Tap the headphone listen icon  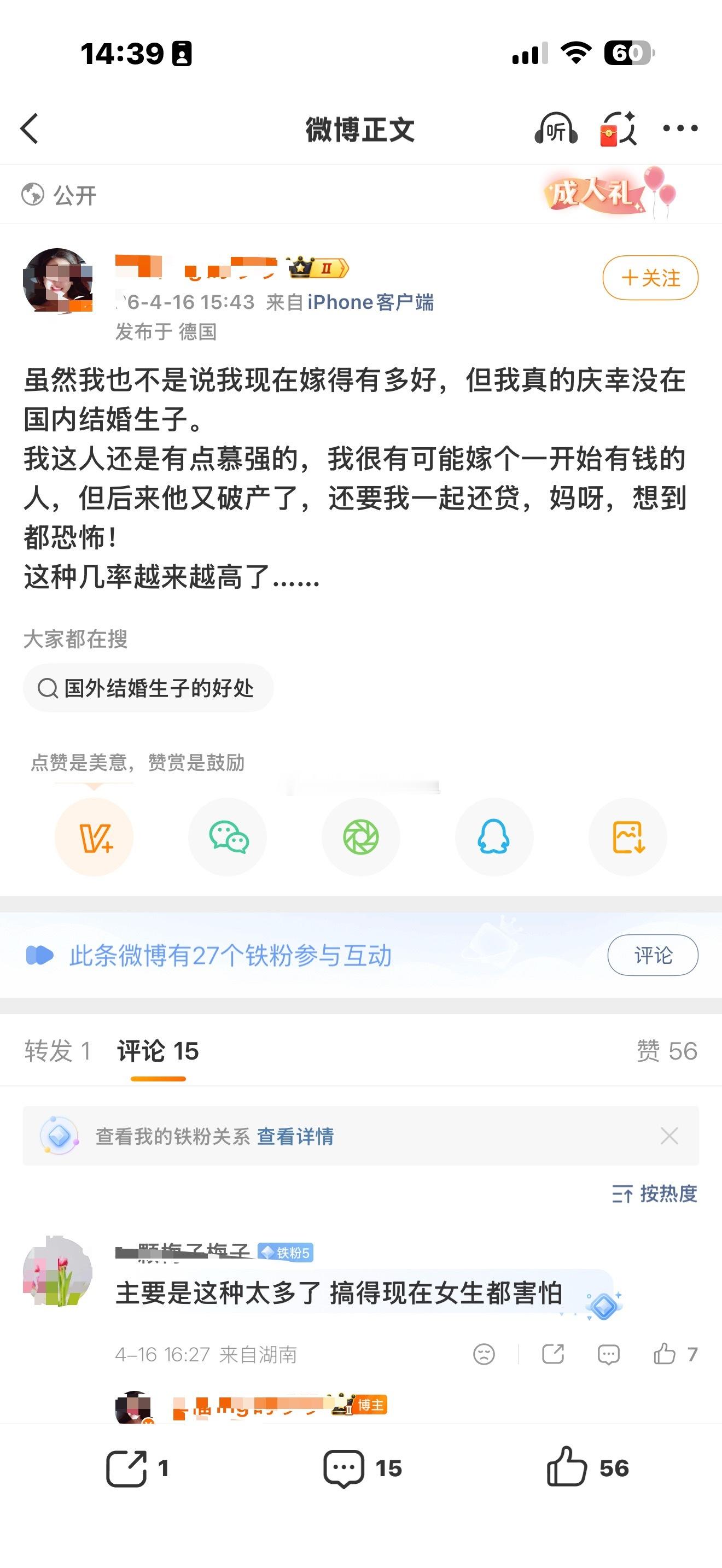557,129
